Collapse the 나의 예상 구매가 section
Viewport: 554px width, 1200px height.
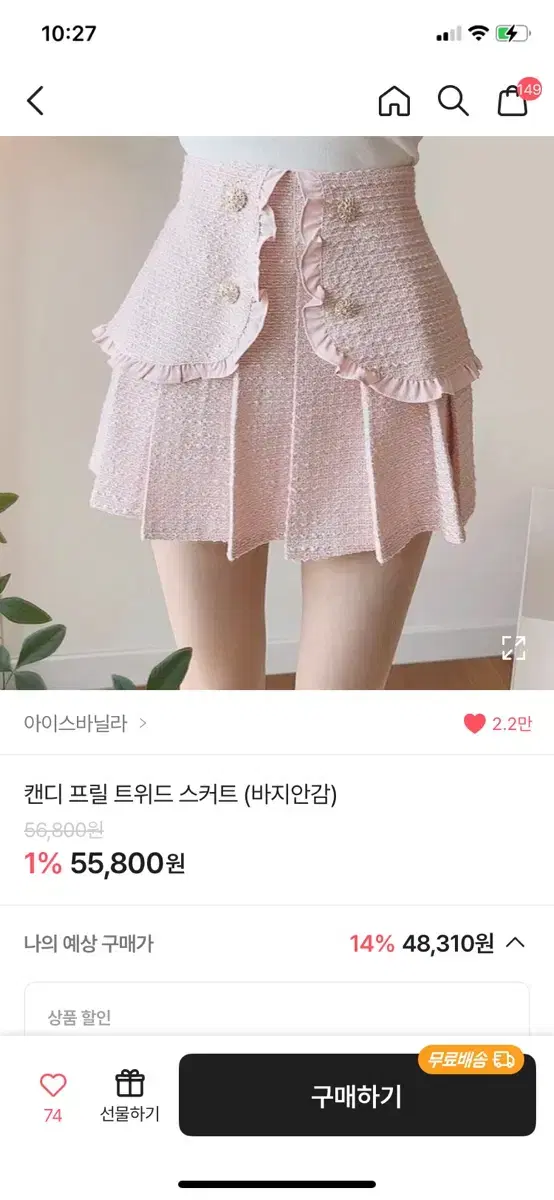click(515, 942)
